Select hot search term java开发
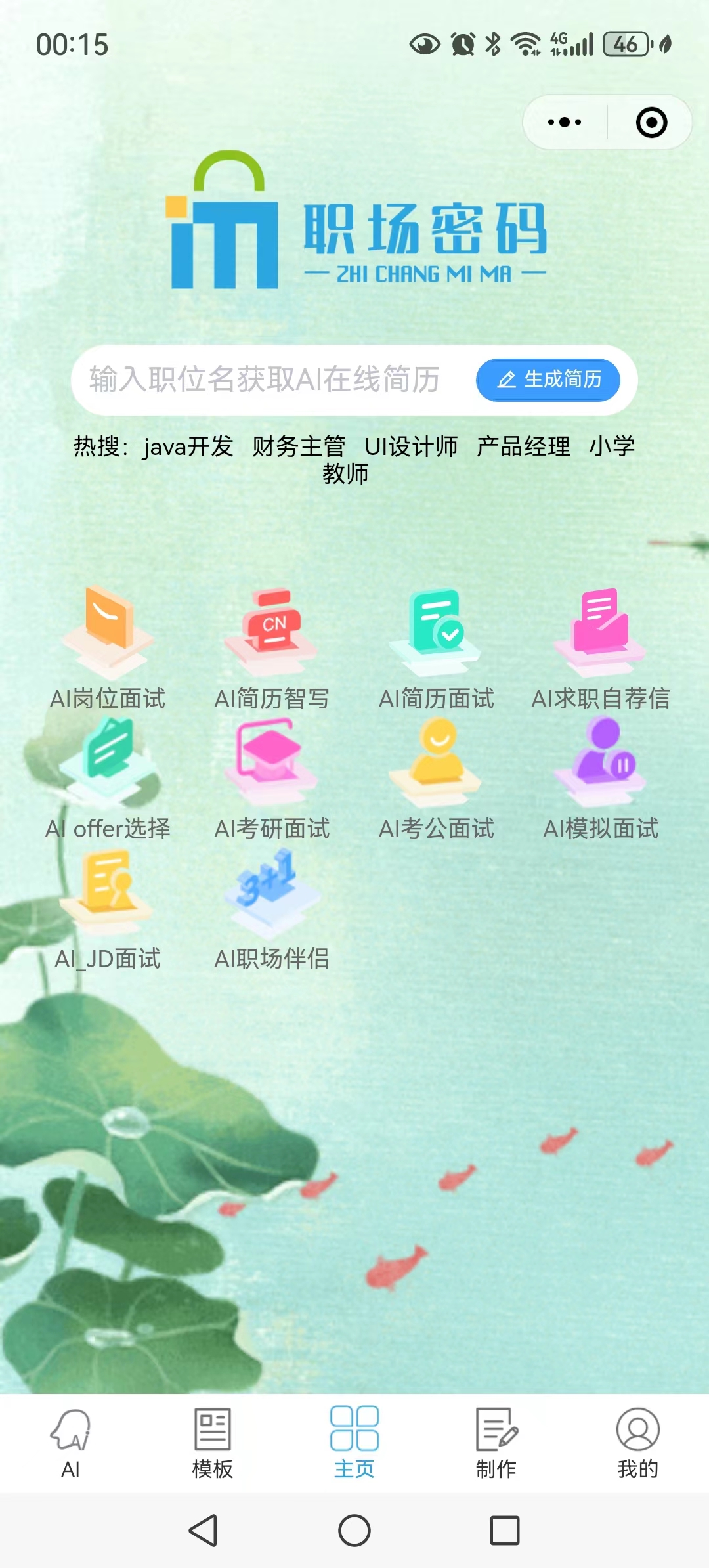This screenshot has height=1568, width=709. coord(188,446)
